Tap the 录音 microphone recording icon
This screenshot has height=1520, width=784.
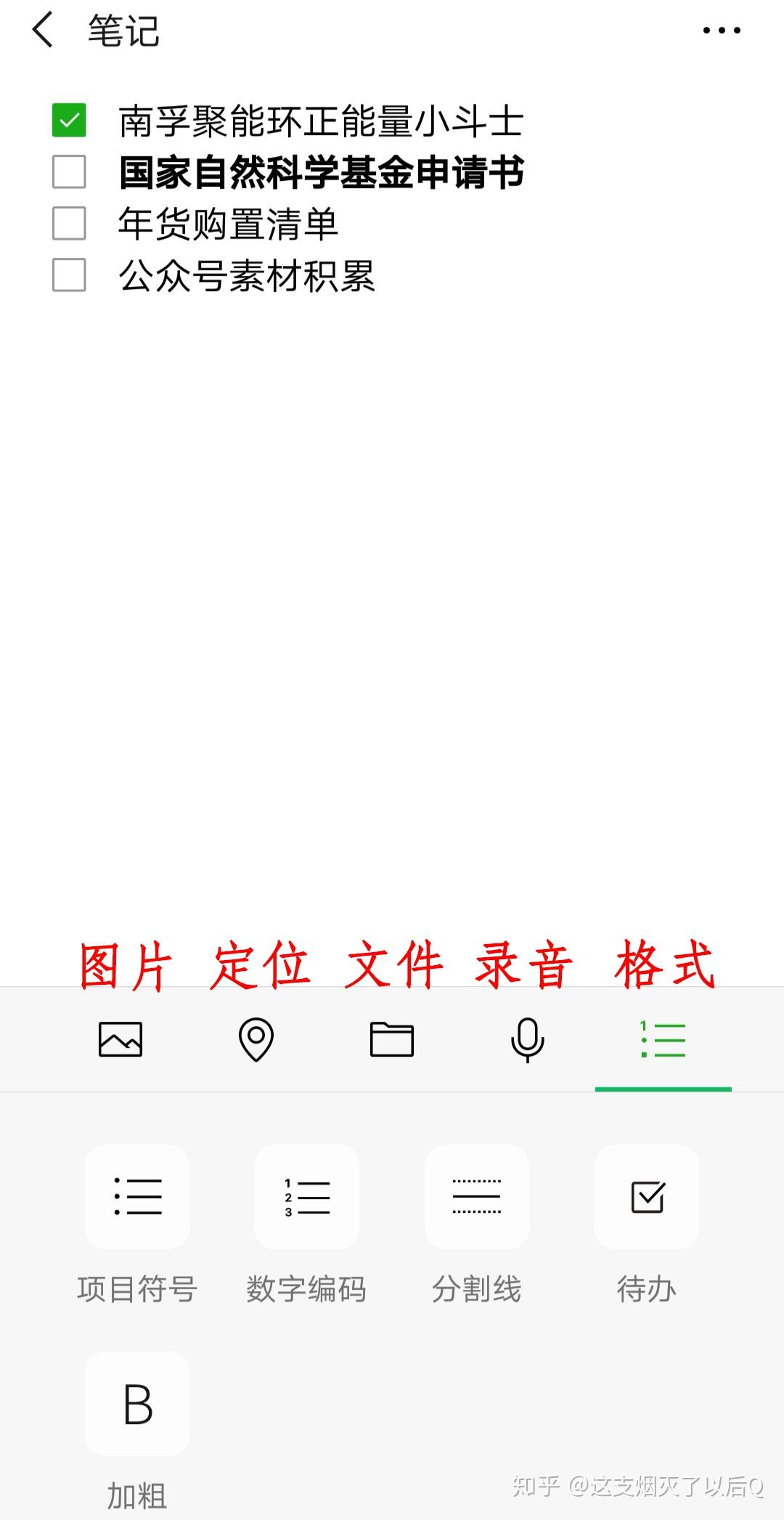click(x=527, y=1040)
